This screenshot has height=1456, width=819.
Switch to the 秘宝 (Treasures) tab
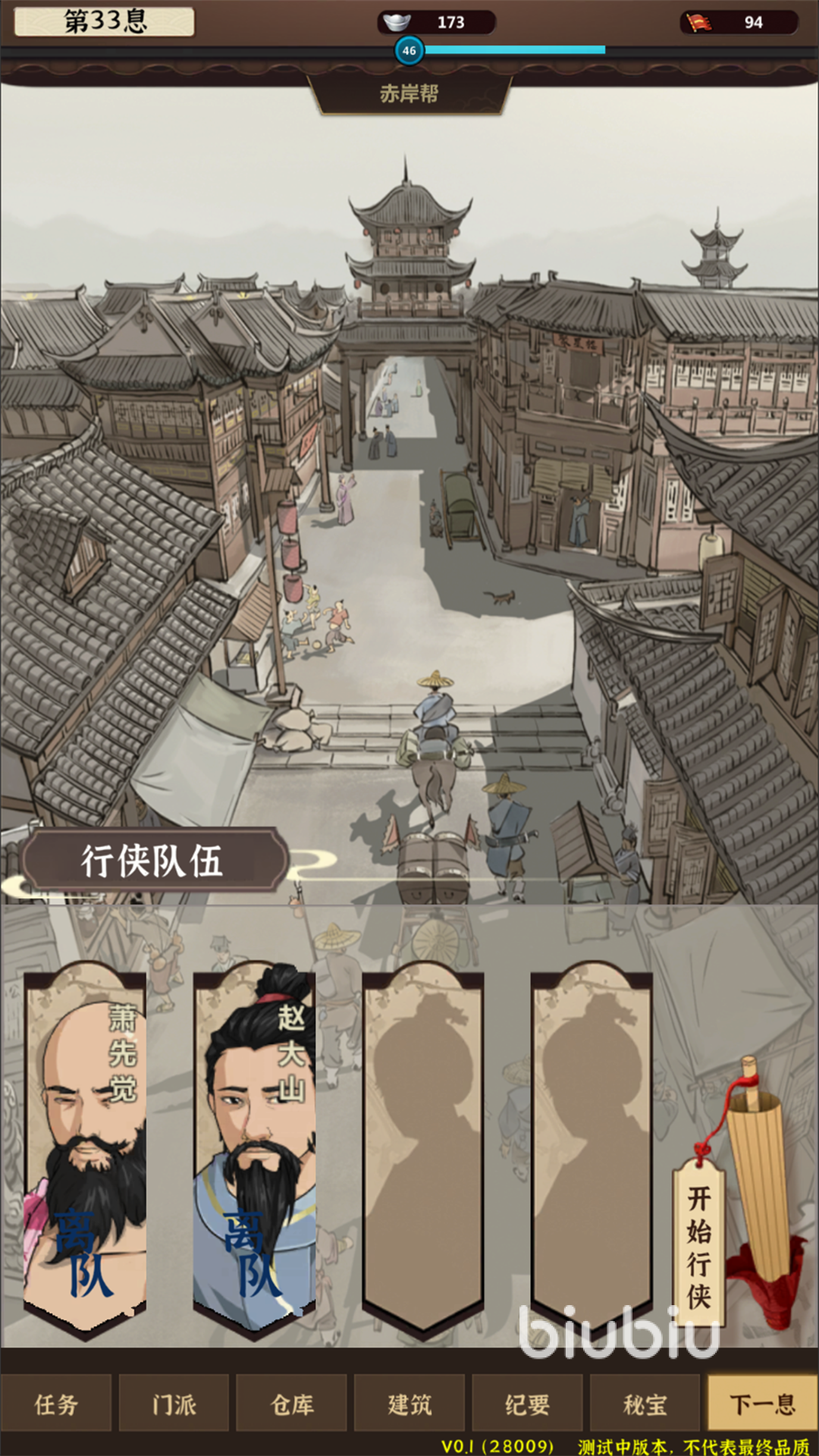point(645,1404)
